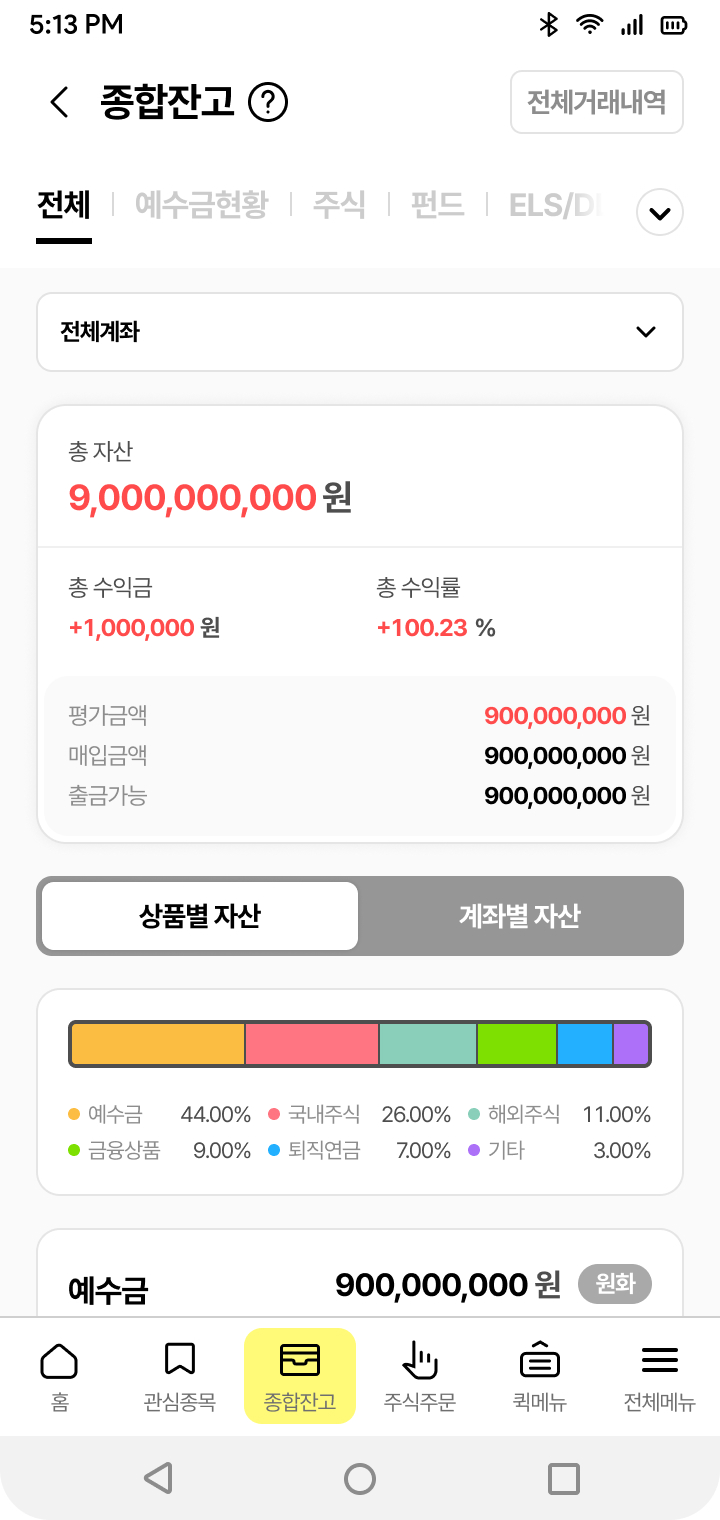Tap the highlighted 종합잔고 balance icon
720x1520 pixels.
pyautogui.click(x=299, y=1375)
